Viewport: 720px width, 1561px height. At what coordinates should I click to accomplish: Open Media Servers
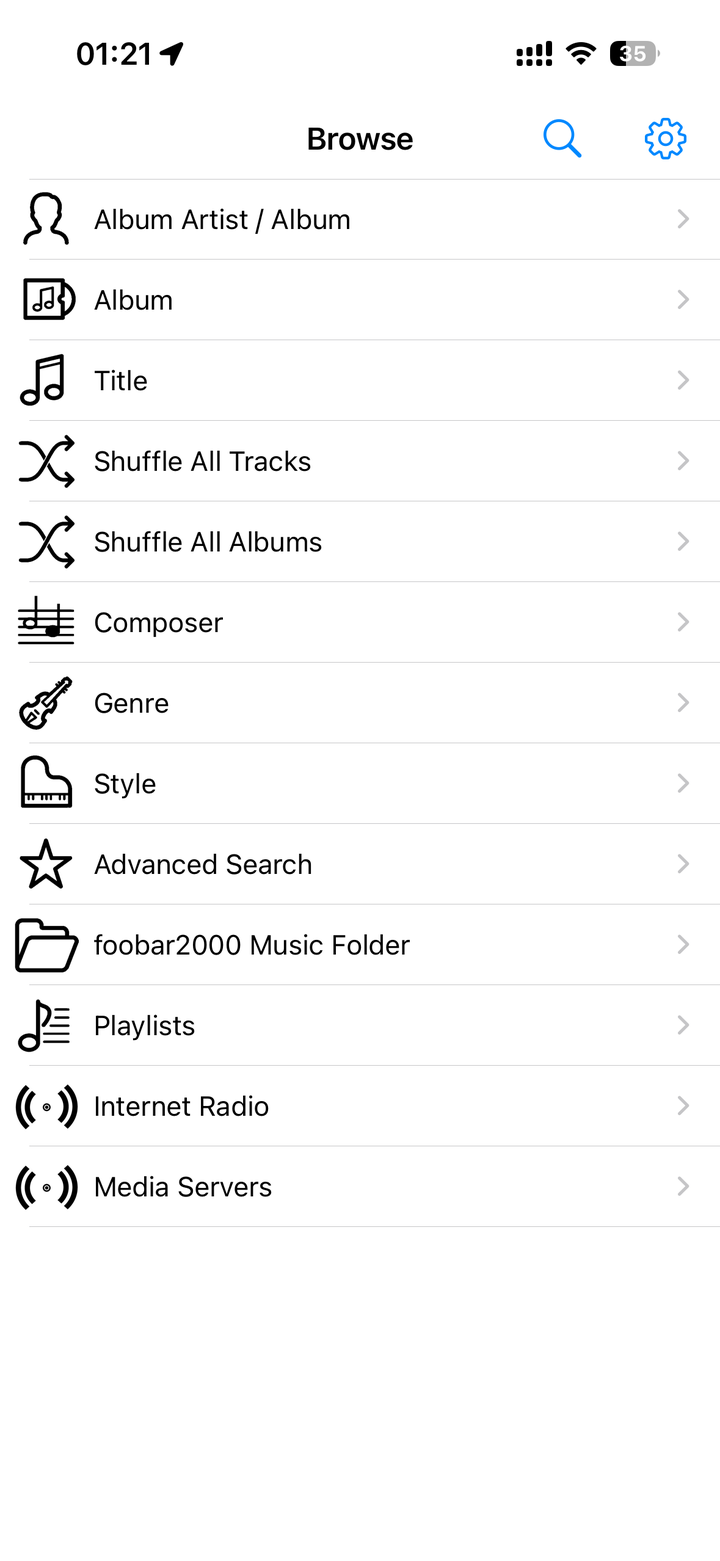[x=360, y=1187]
